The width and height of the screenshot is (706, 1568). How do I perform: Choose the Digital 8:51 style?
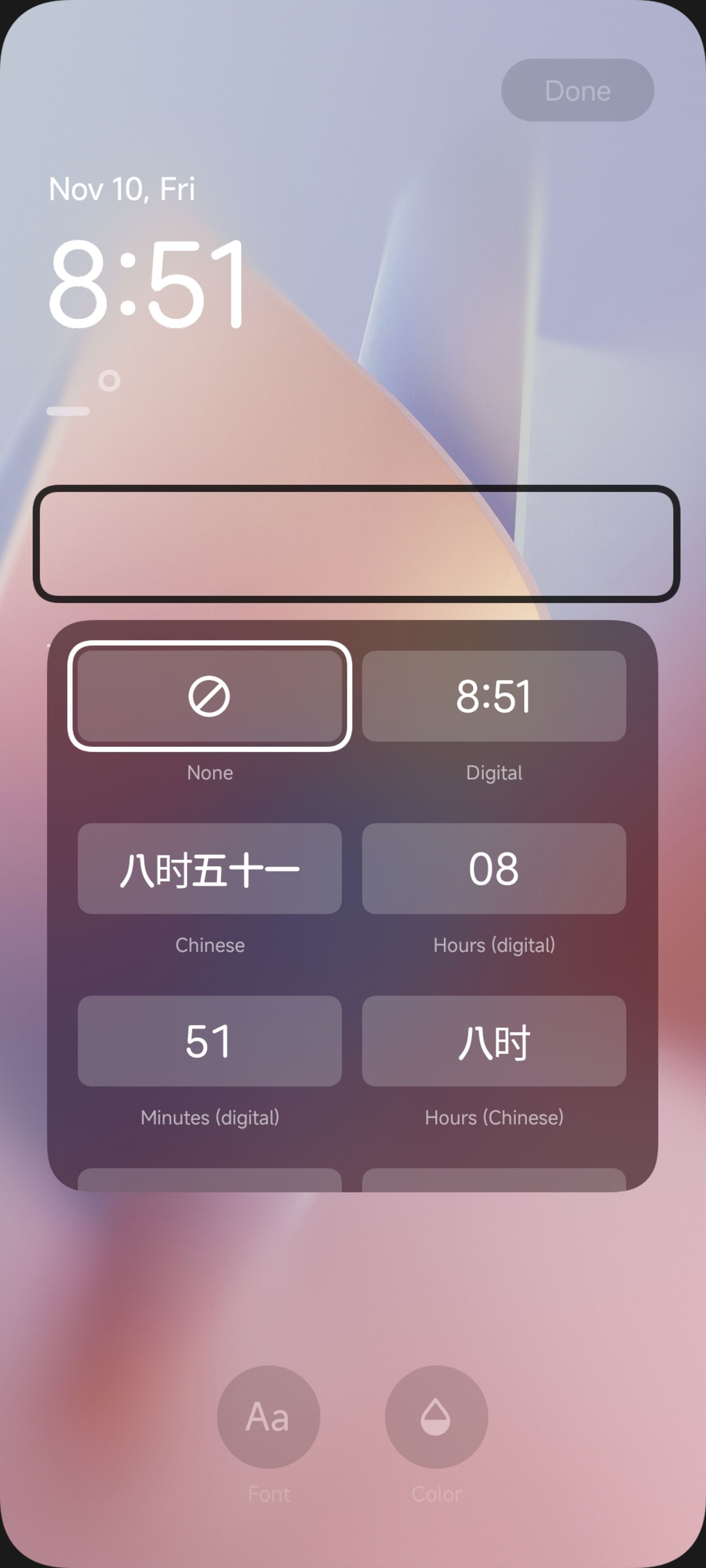coord(493,696)
